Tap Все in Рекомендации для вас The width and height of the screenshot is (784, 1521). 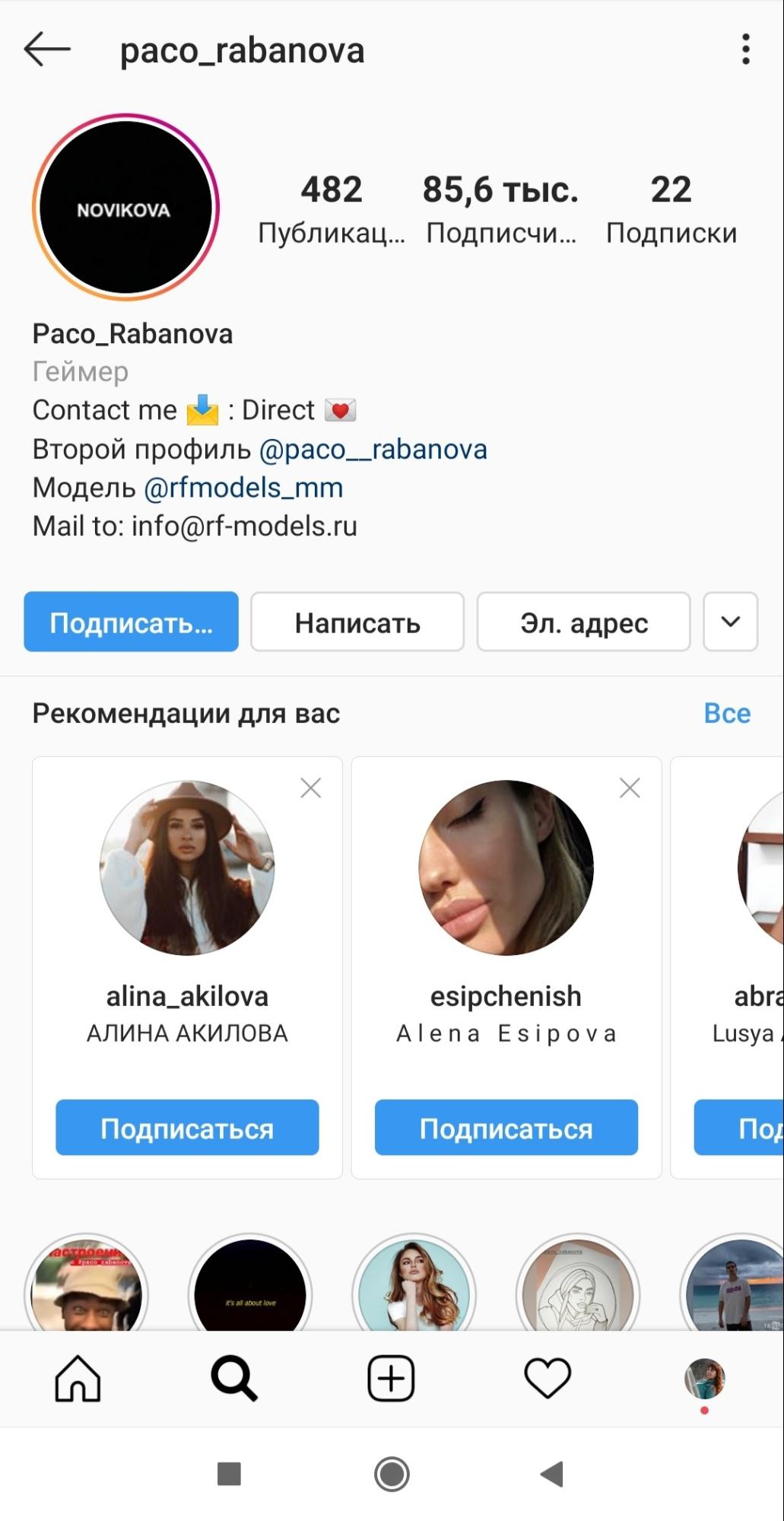(727, 713)
